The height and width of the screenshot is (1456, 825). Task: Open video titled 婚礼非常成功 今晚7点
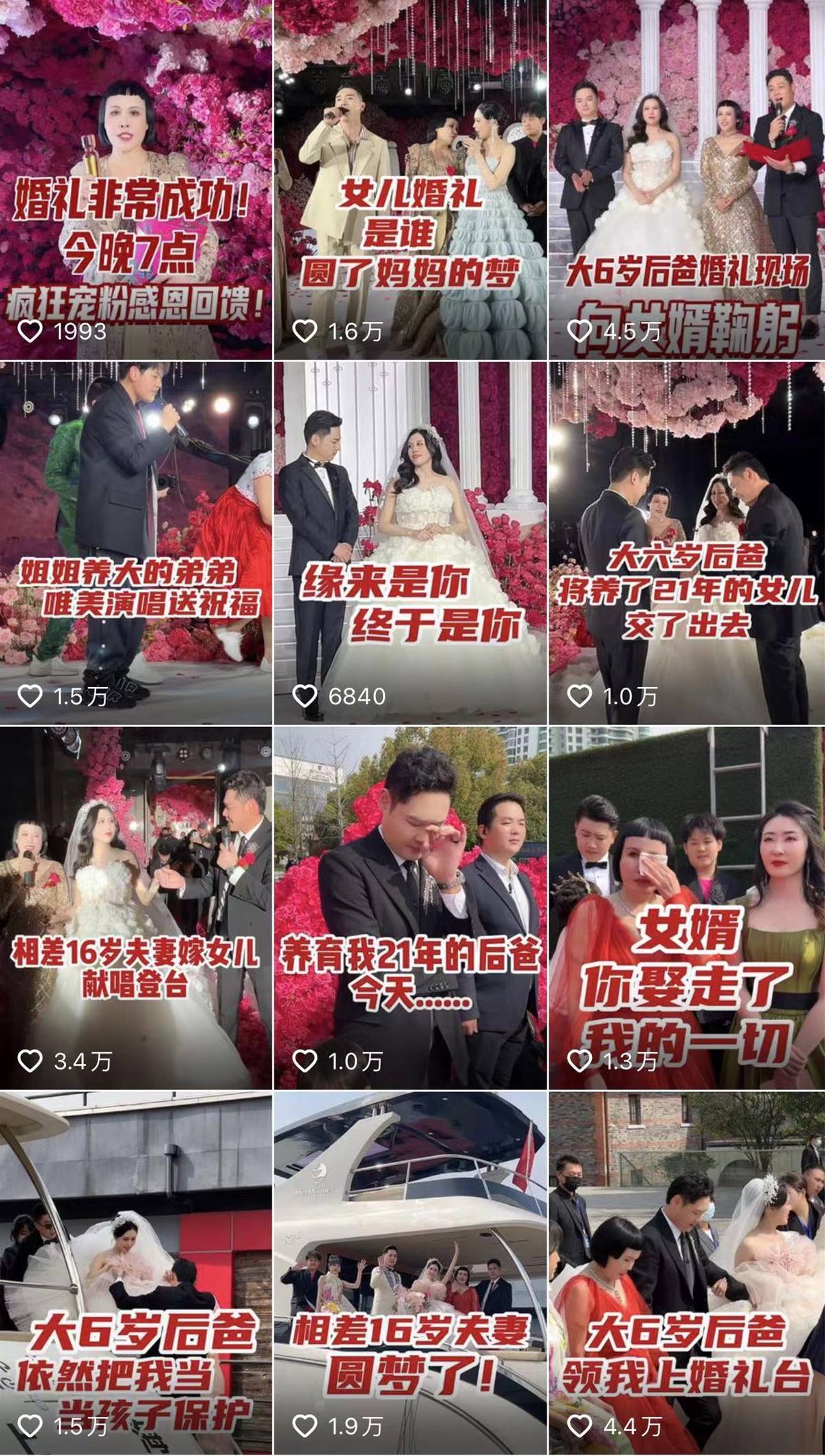[x=136, y=179]
